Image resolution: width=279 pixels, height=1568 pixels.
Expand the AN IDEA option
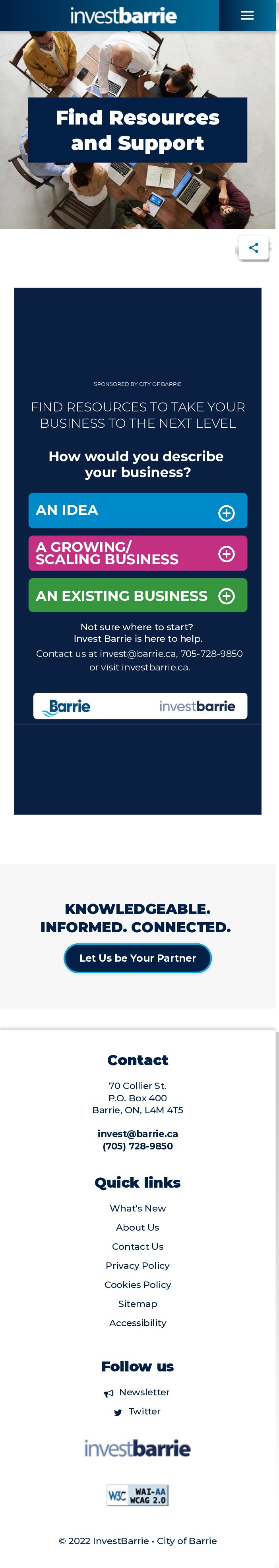pyautogui.click(x=138, y=510)
